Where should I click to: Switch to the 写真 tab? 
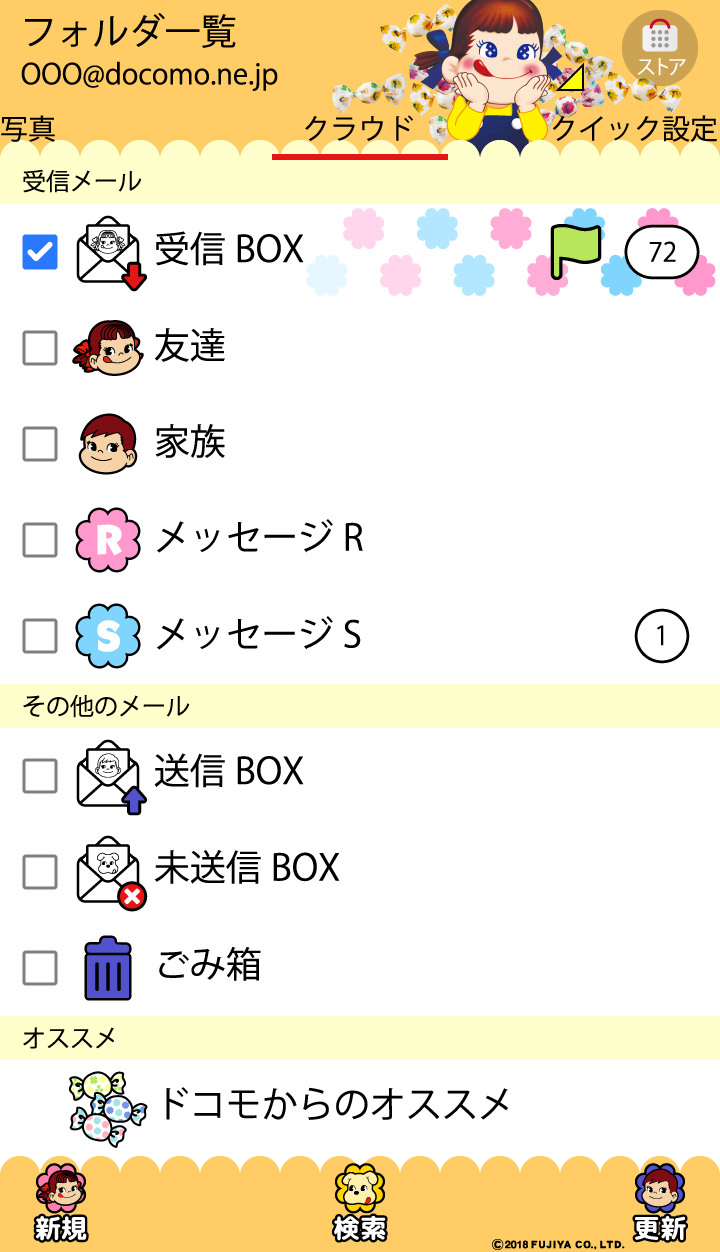tap(28, 129)
